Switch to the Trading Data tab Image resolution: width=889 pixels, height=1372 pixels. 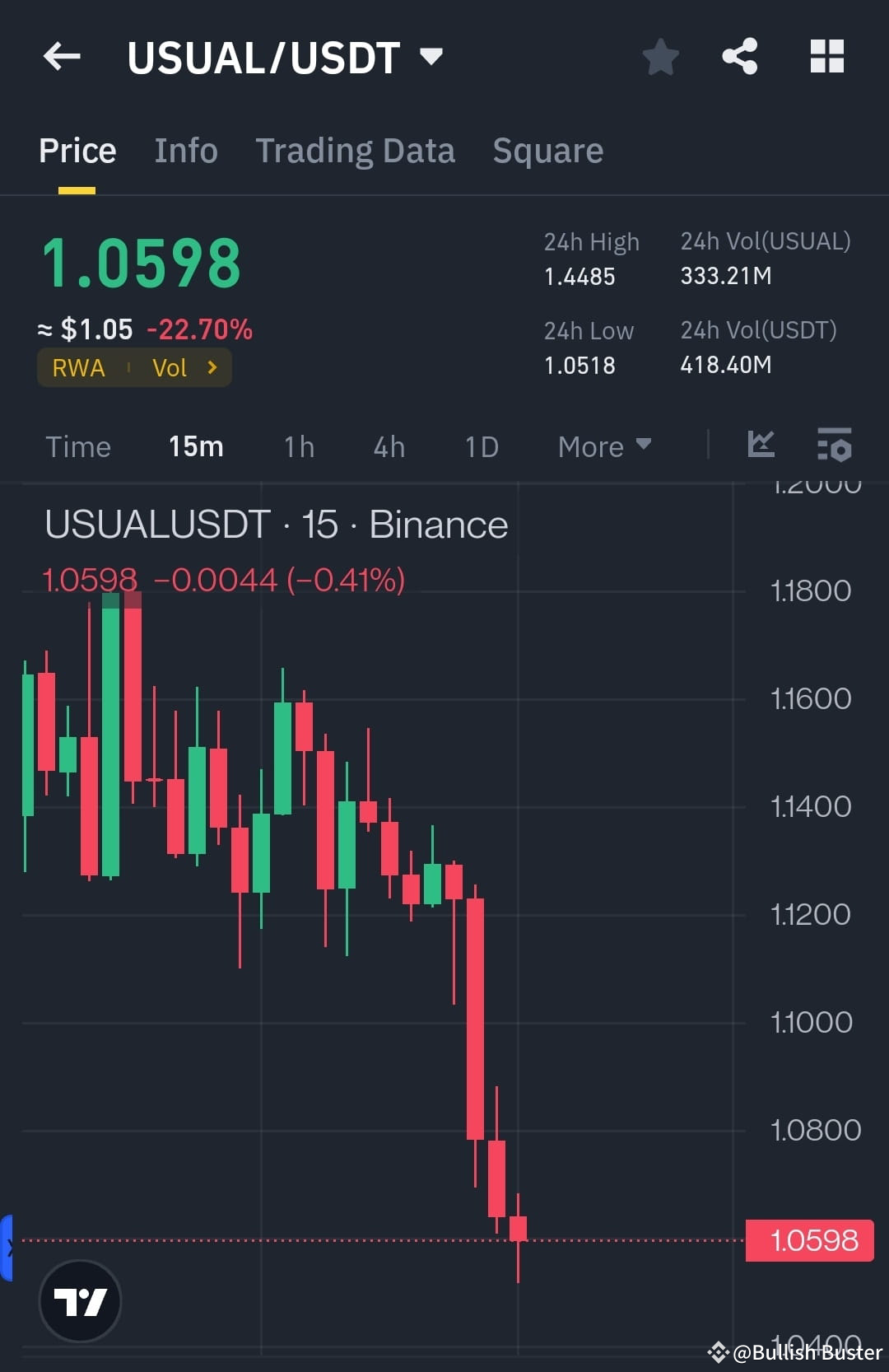click(355, 150)
